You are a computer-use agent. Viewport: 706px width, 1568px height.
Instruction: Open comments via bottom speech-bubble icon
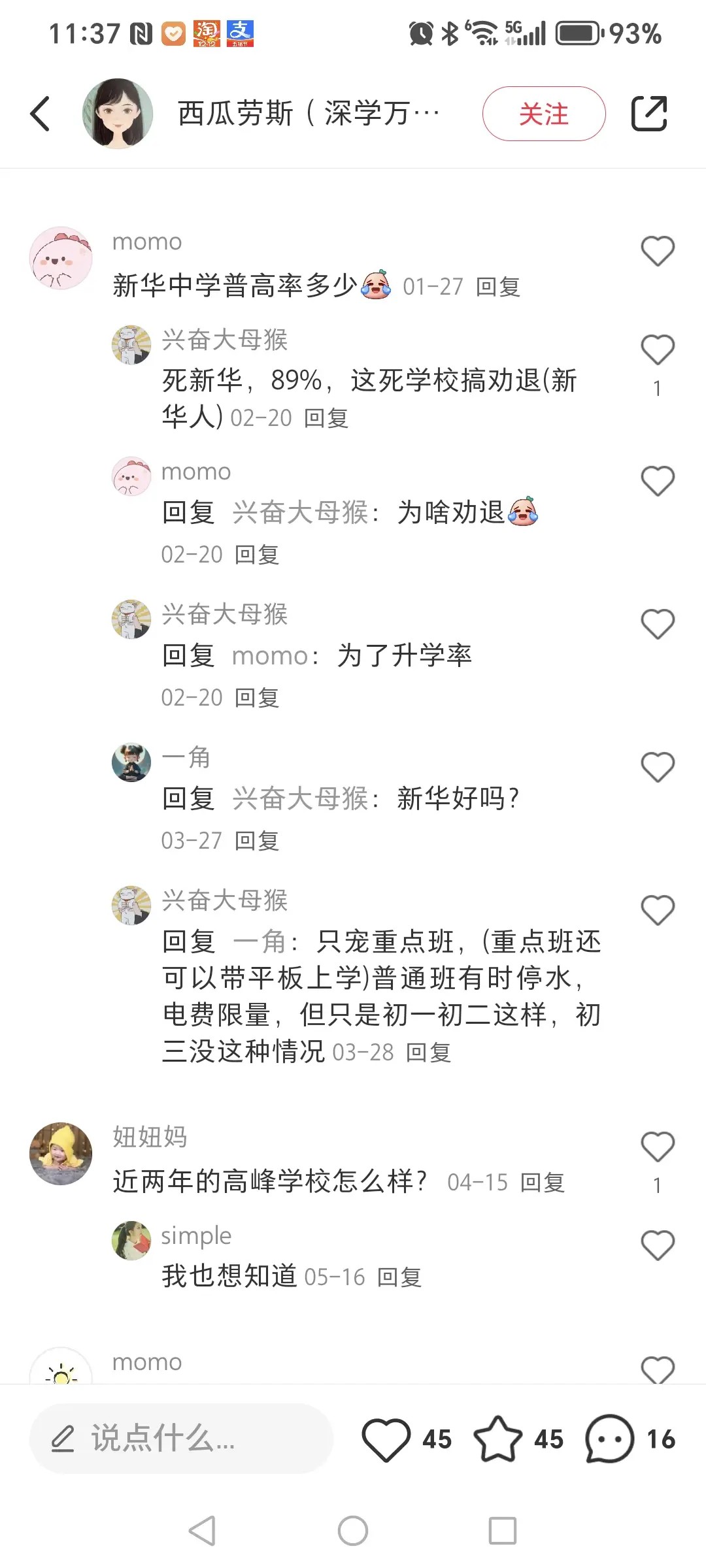(610, 1439)
